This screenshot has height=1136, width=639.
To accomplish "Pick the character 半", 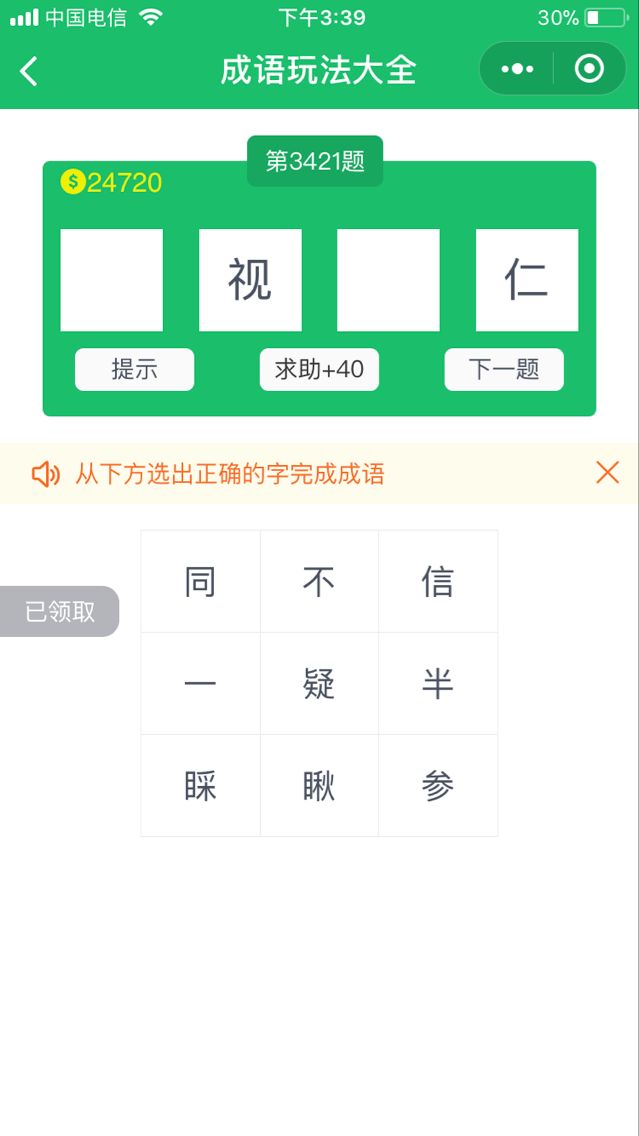I will [438, 684].
